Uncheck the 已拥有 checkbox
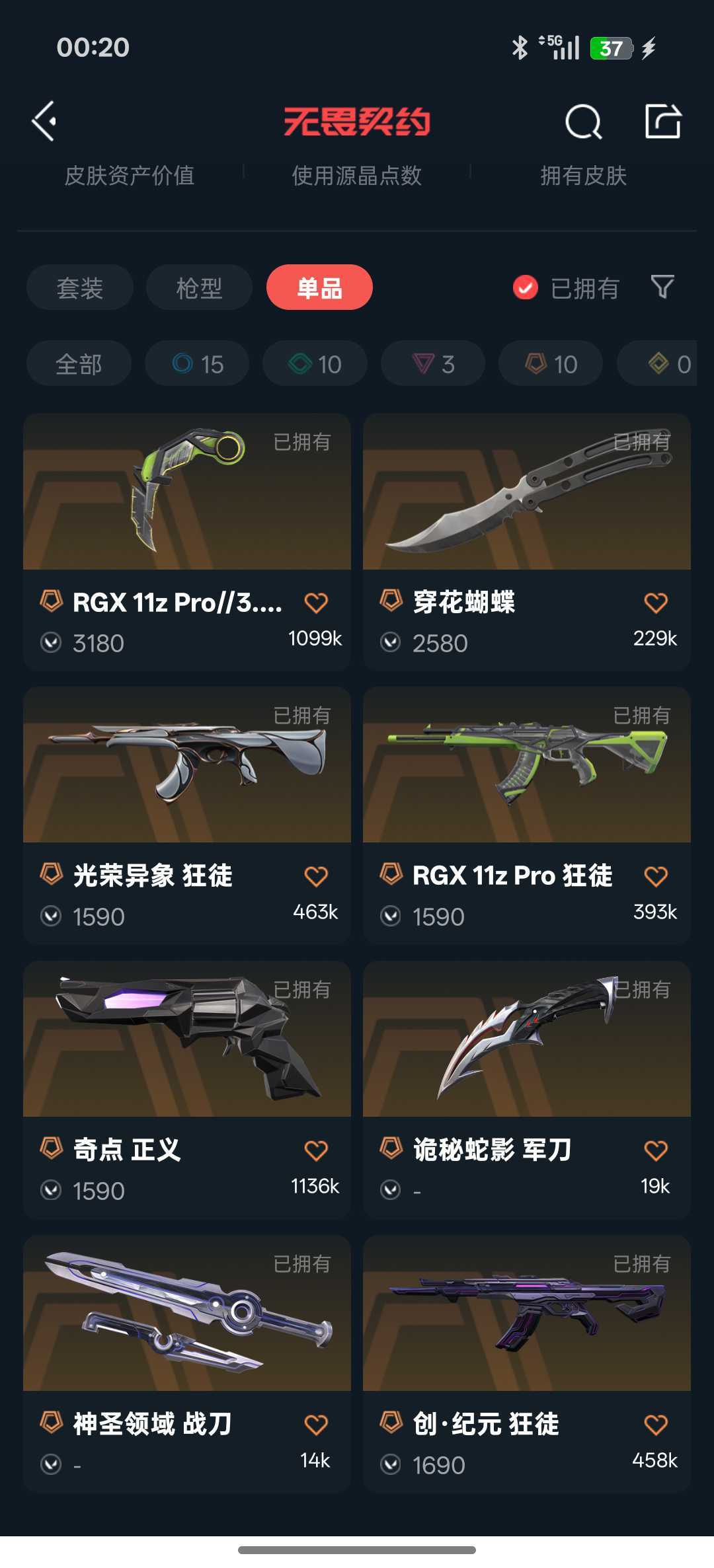Screen dimensions: 714x1568 (526, 288)
